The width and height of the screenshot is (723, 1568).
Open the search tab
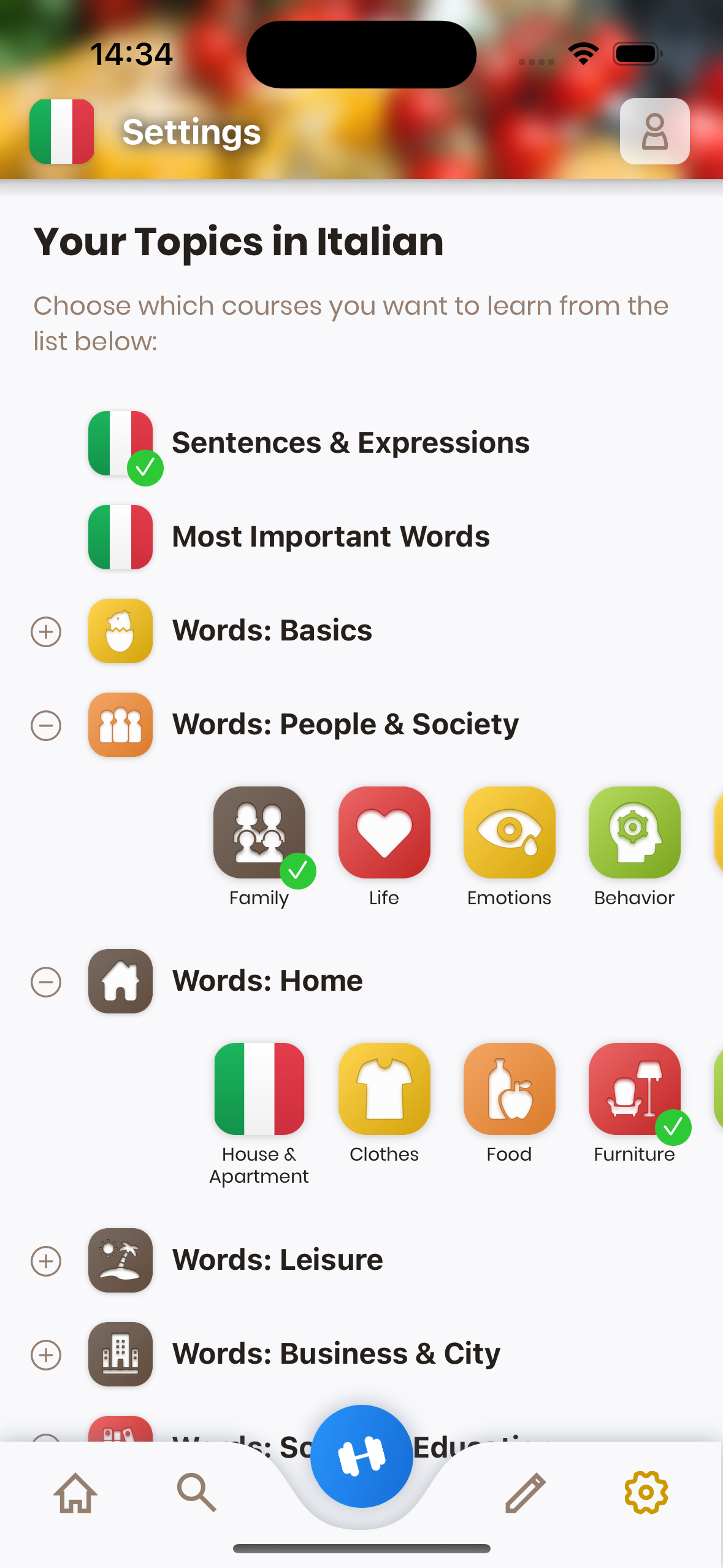tap(196, 1493)
